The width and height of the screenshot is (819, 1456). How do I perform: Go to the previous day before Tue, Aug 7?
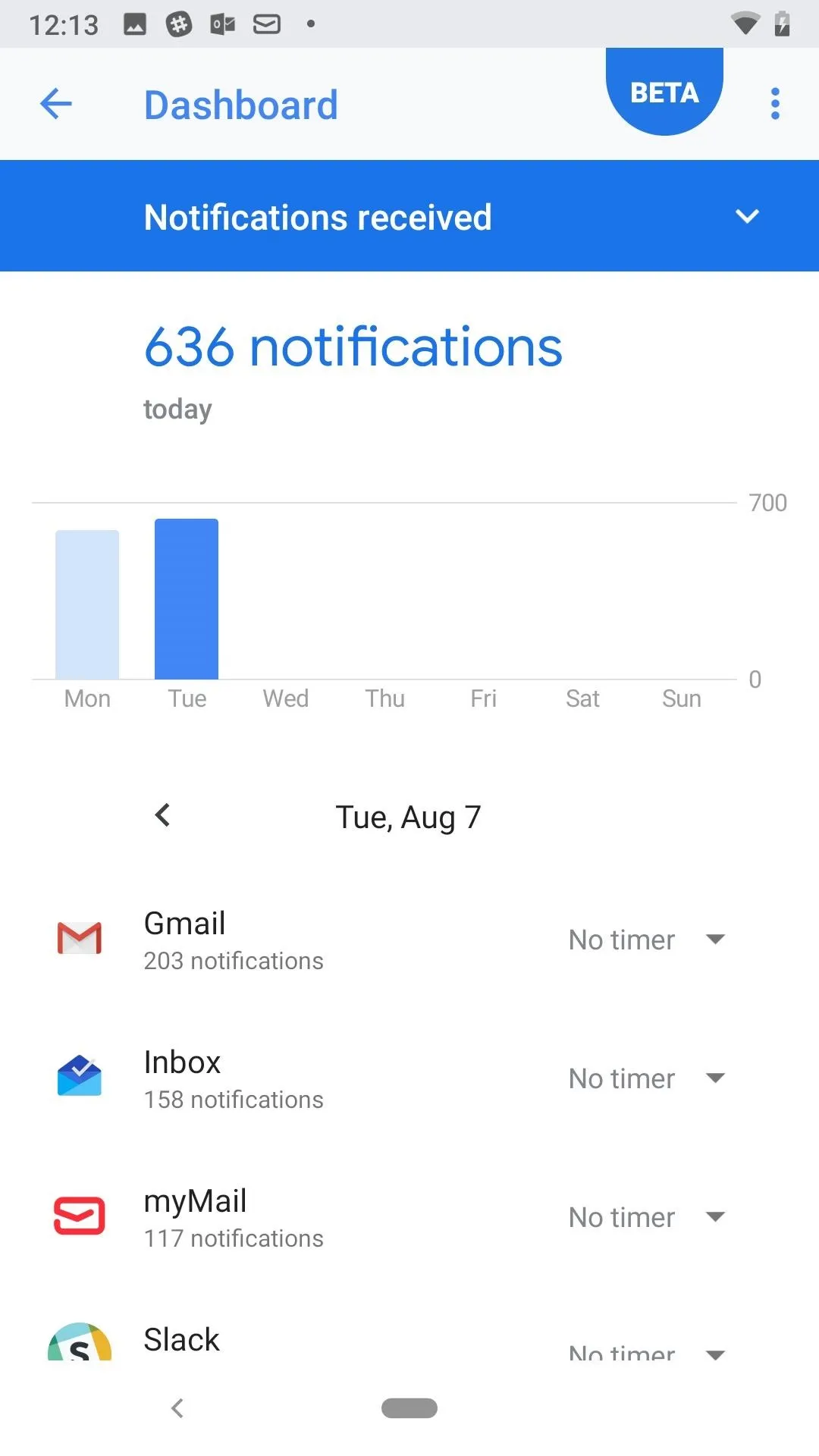point(162,816)
